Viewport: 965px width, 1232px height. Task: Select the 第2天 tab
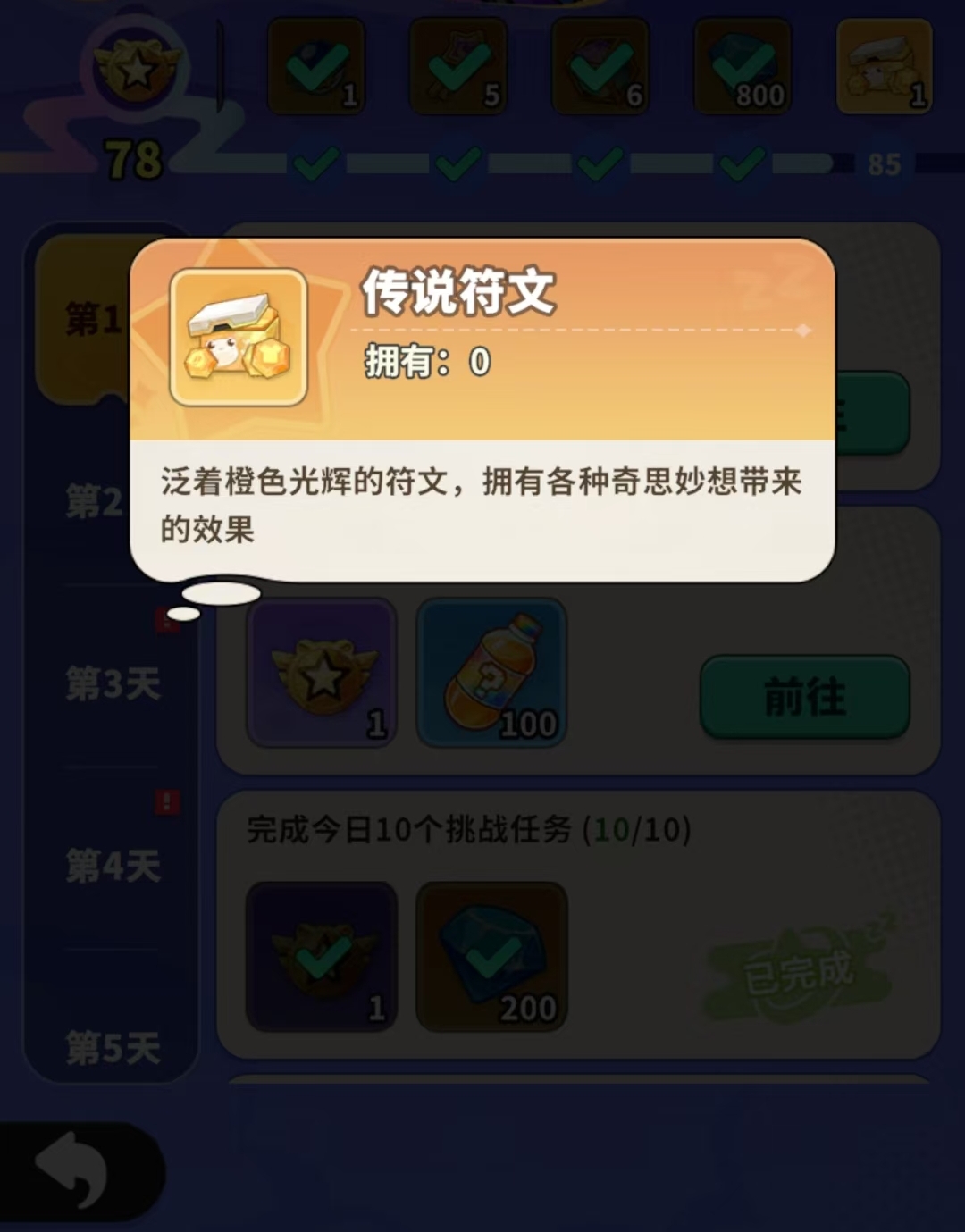coord(94,502)
